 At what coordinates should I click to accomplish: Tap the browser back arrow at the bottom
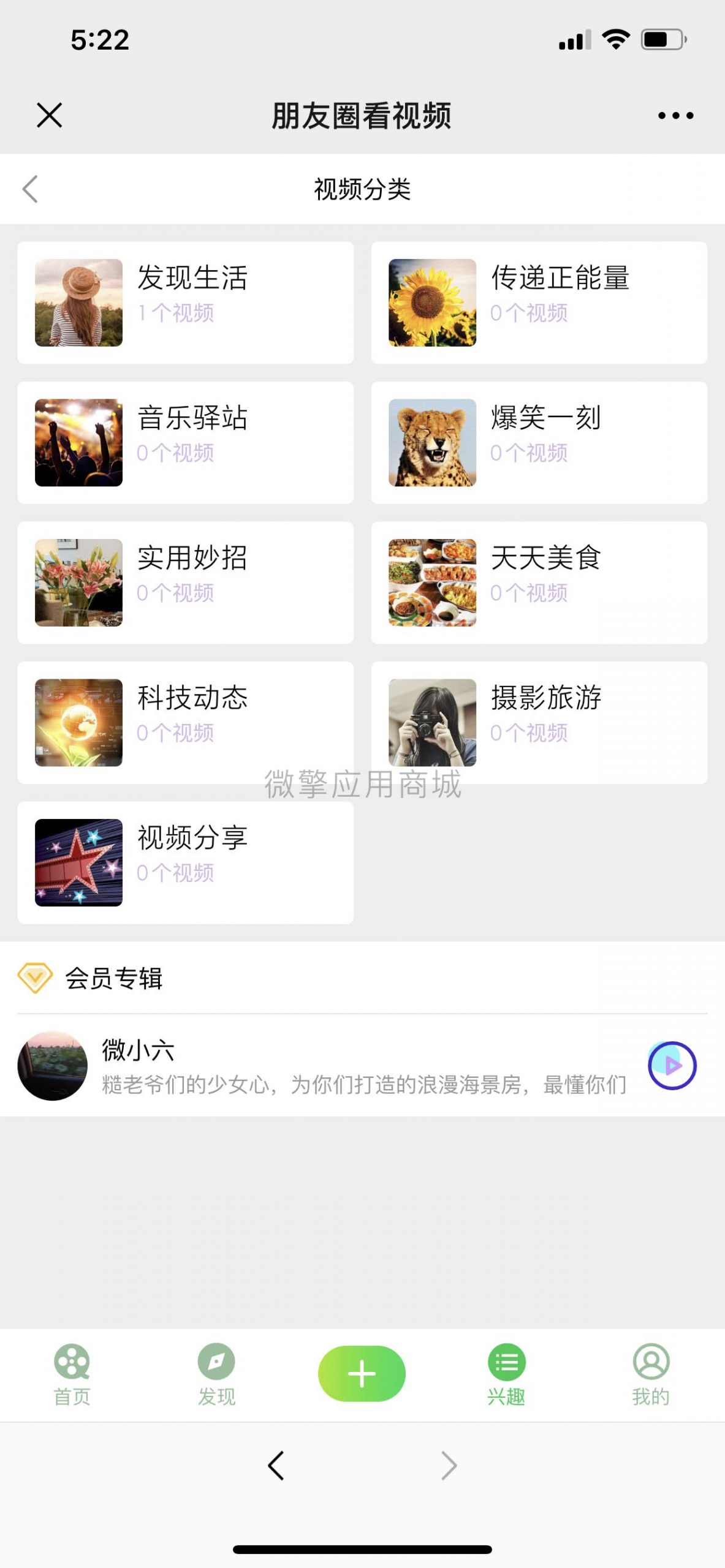276,1466
